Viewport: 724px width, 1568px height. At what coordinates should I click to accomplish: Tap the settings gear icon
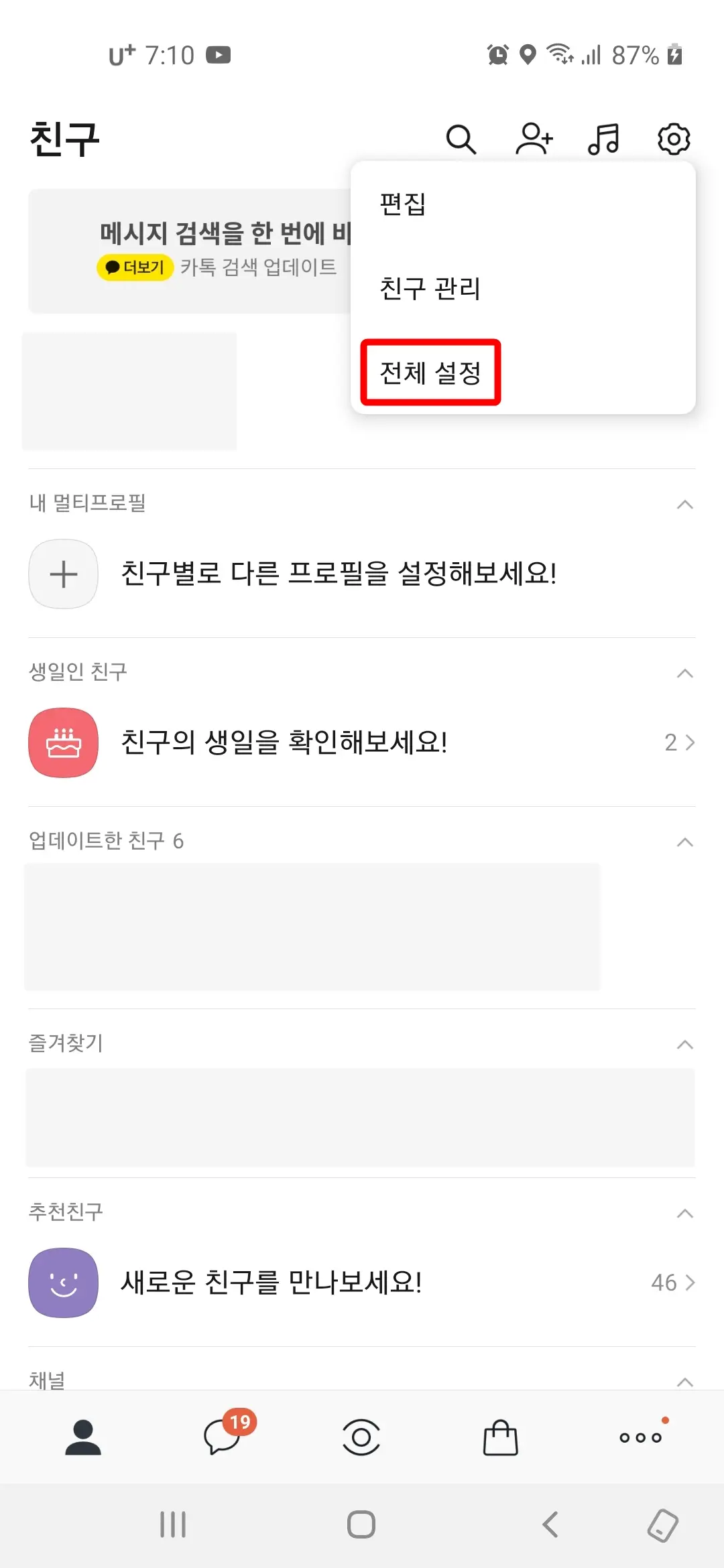pyautogui.click(x=674, y=139)
